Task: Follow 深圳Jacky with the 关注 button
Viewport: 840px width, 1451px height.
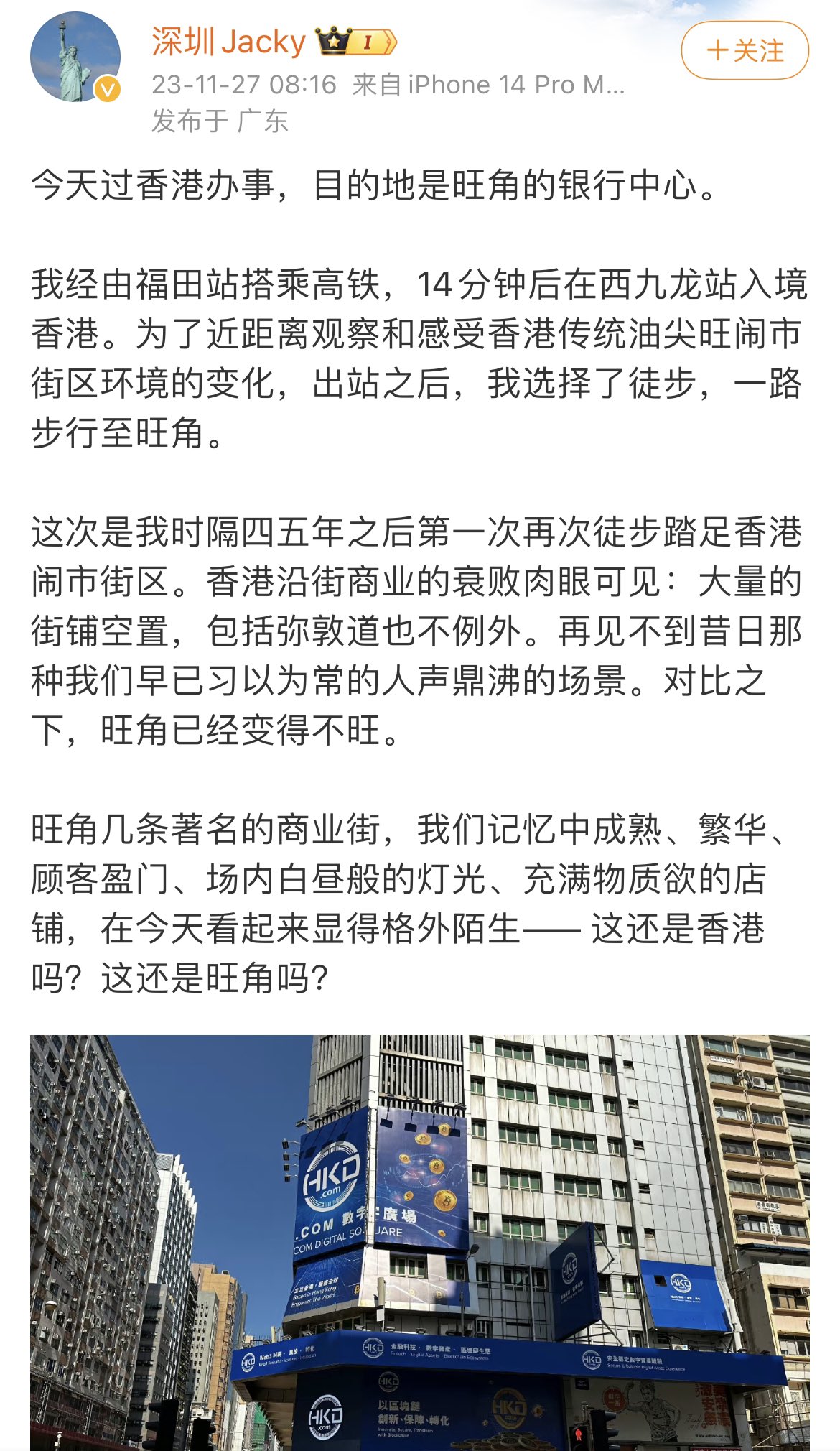Action: 745,50
